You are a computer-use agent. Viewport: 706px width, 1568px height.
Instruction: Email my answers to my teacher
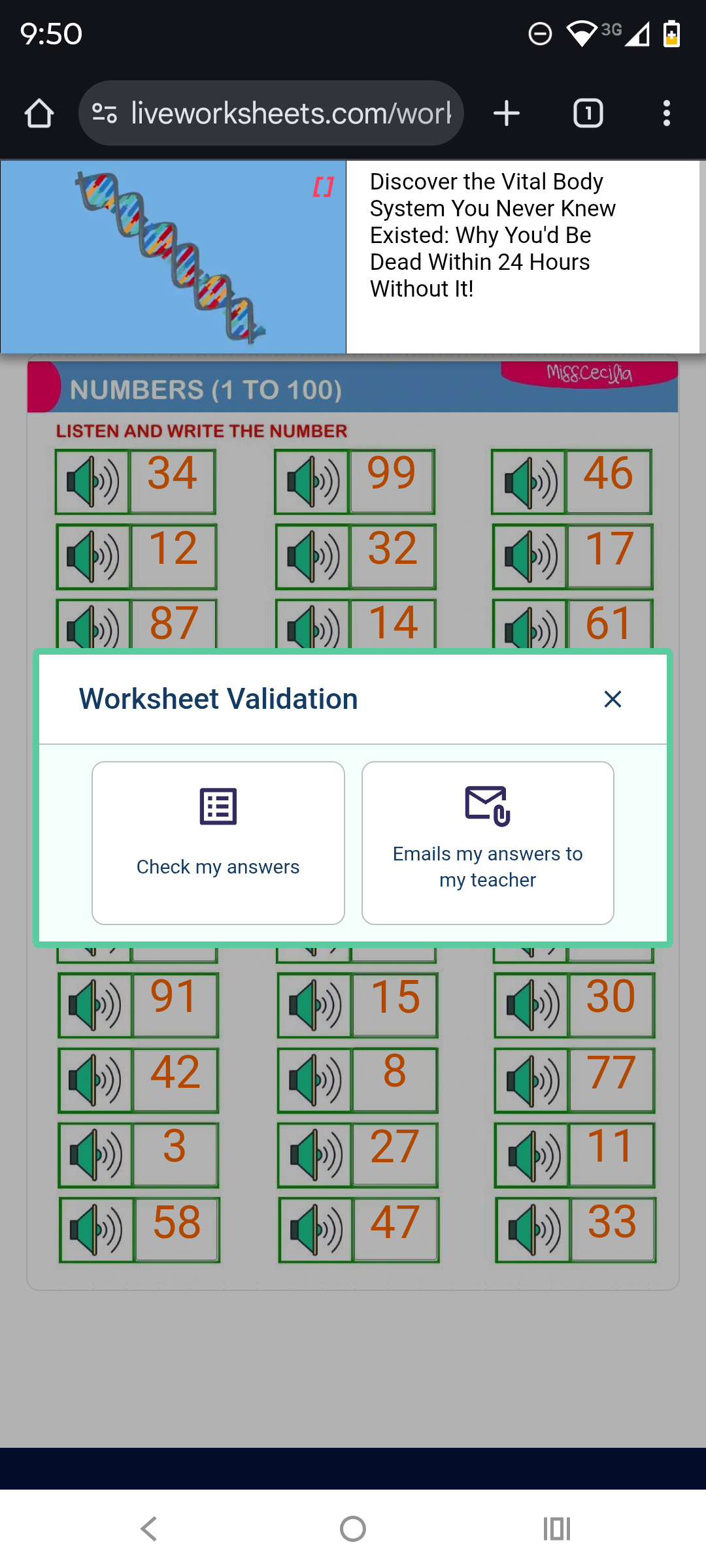point(488,843)
